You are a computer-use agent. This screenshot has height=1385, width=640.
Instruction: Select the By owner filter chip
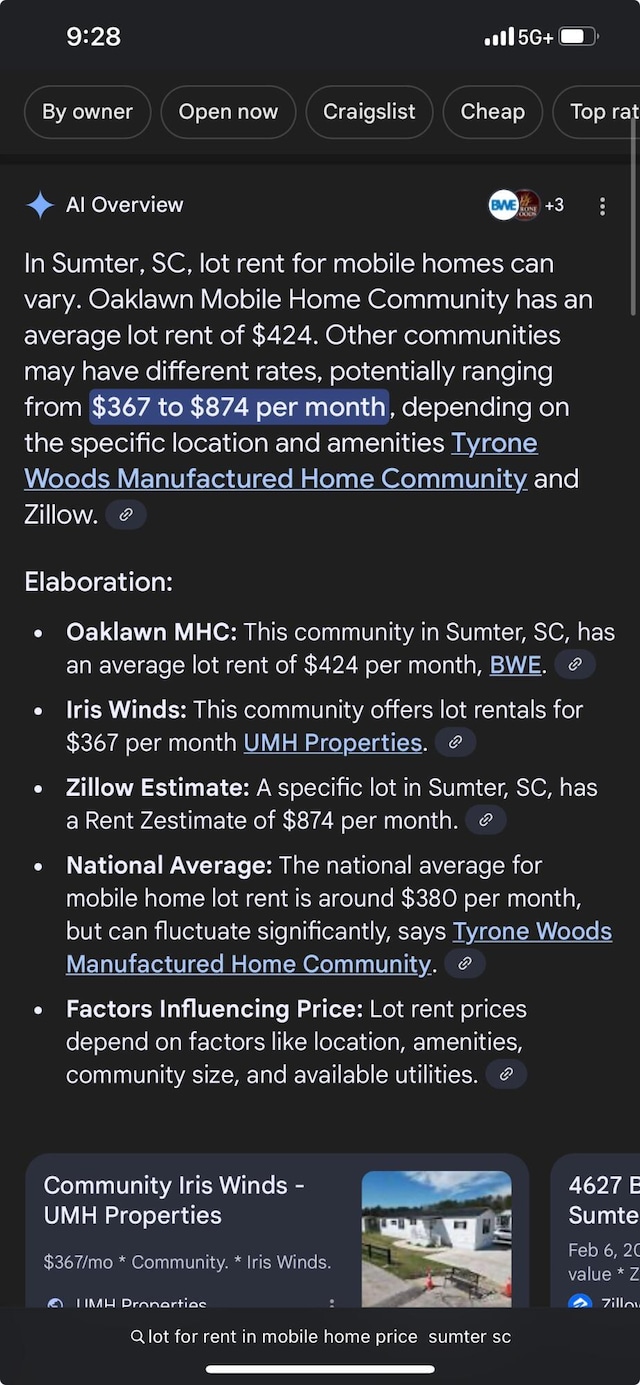[87, 112]
